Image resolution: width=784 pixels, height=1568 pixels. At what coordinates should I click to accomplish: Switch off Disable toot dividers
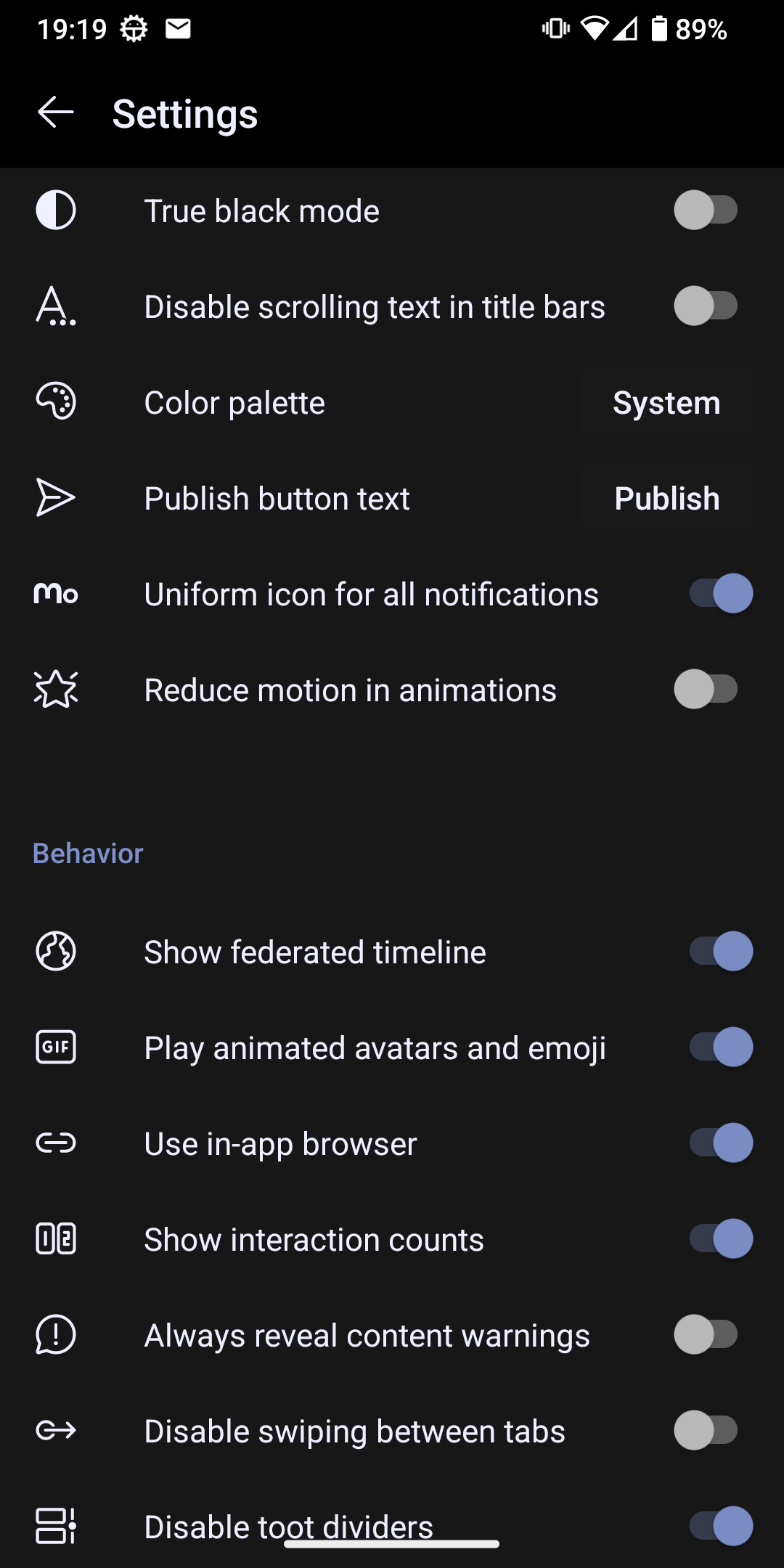[720, 1526]
